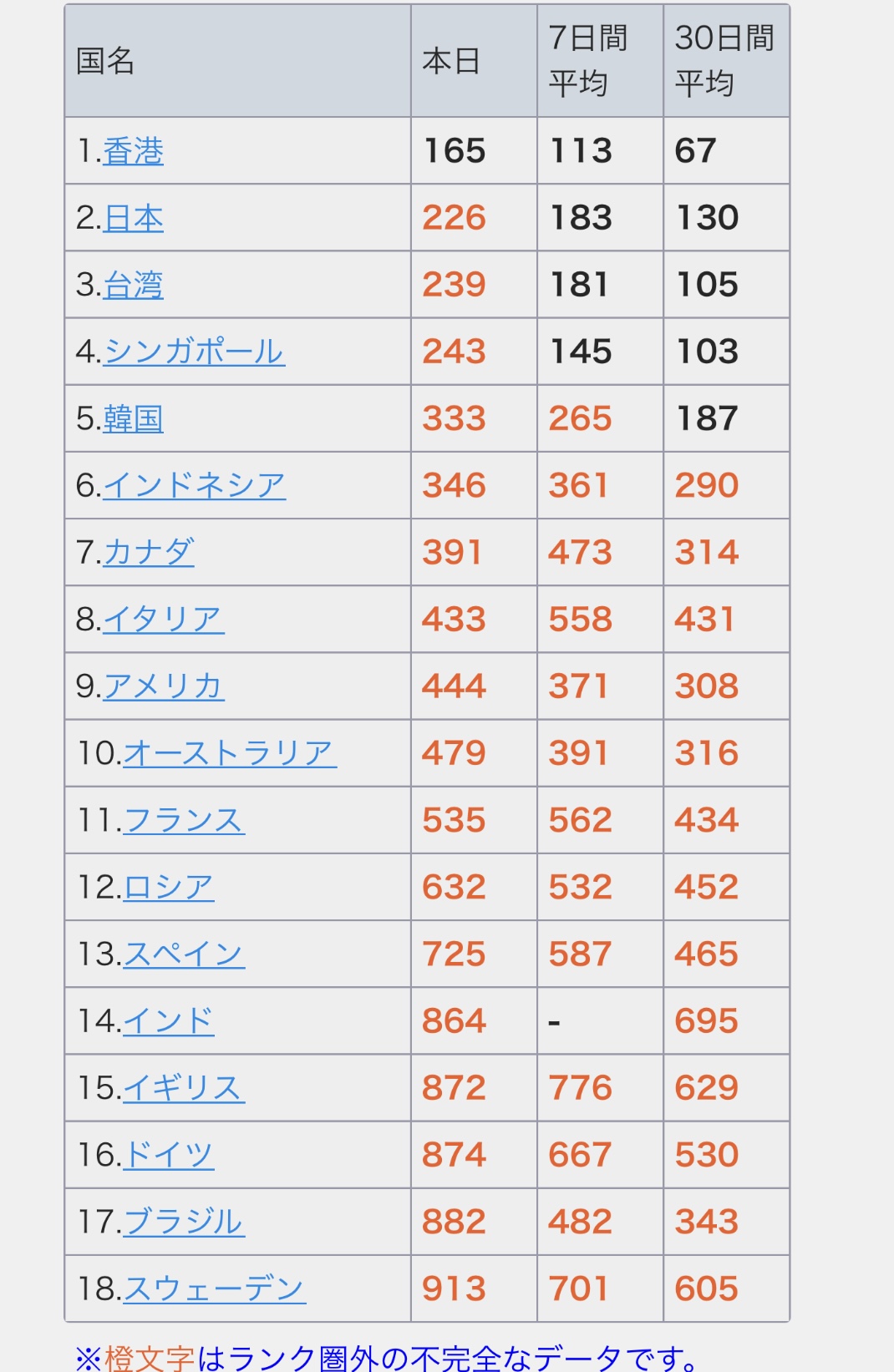Viewport: 894px width, 1372px height.
Task: Select the アメリカ link
Action: (164, 686)
